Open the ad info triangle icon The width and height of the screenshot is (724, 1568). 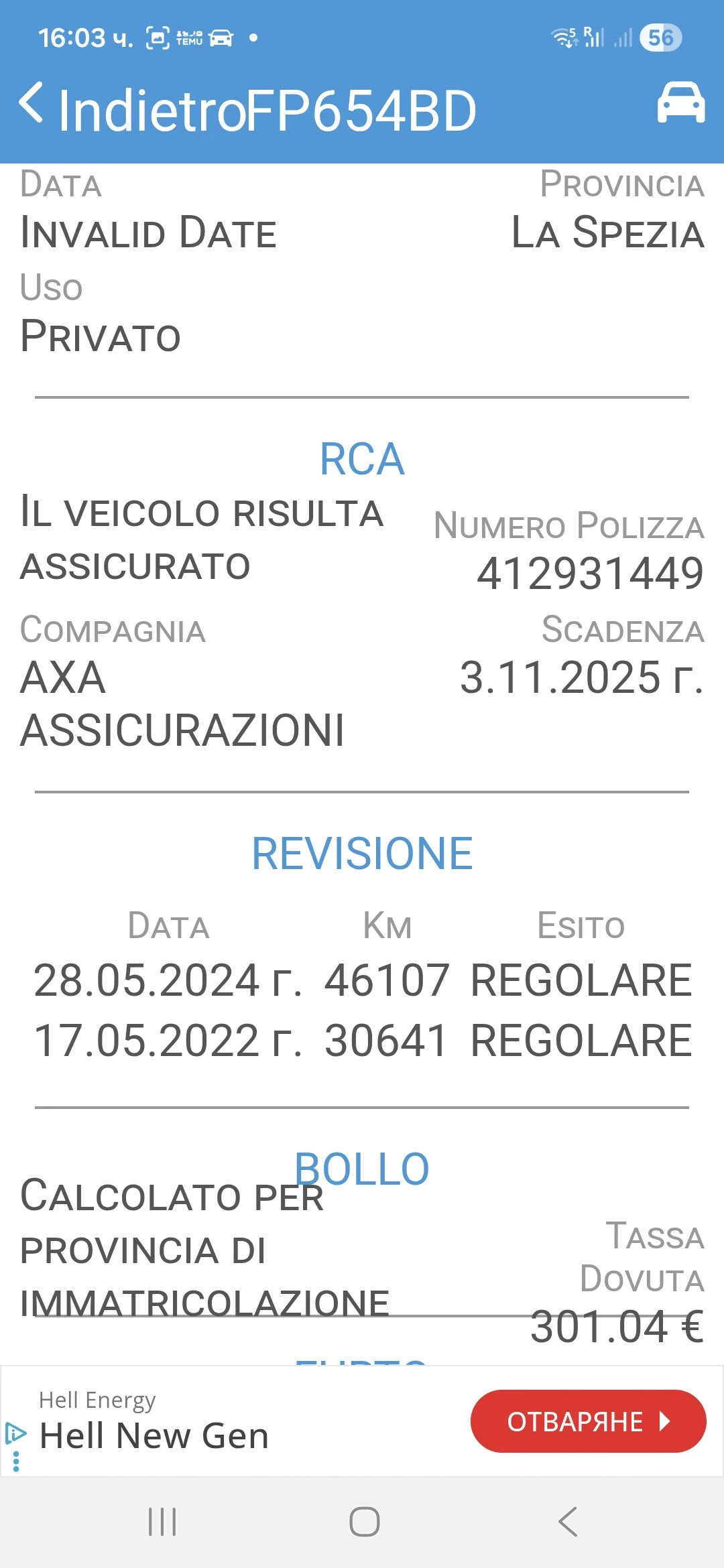point(15,1433)
